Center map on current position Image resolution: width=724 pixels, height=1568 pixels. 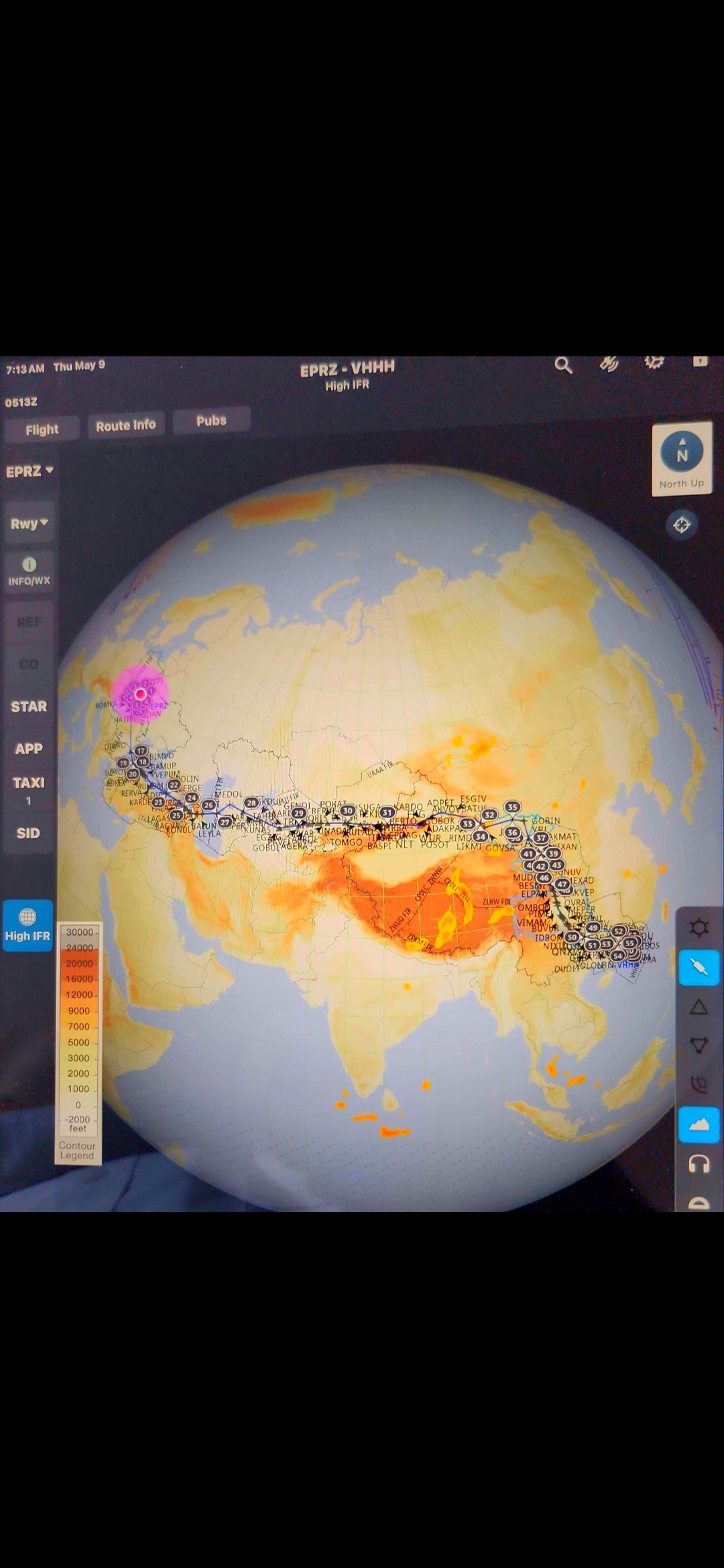(x=682, y=525)
